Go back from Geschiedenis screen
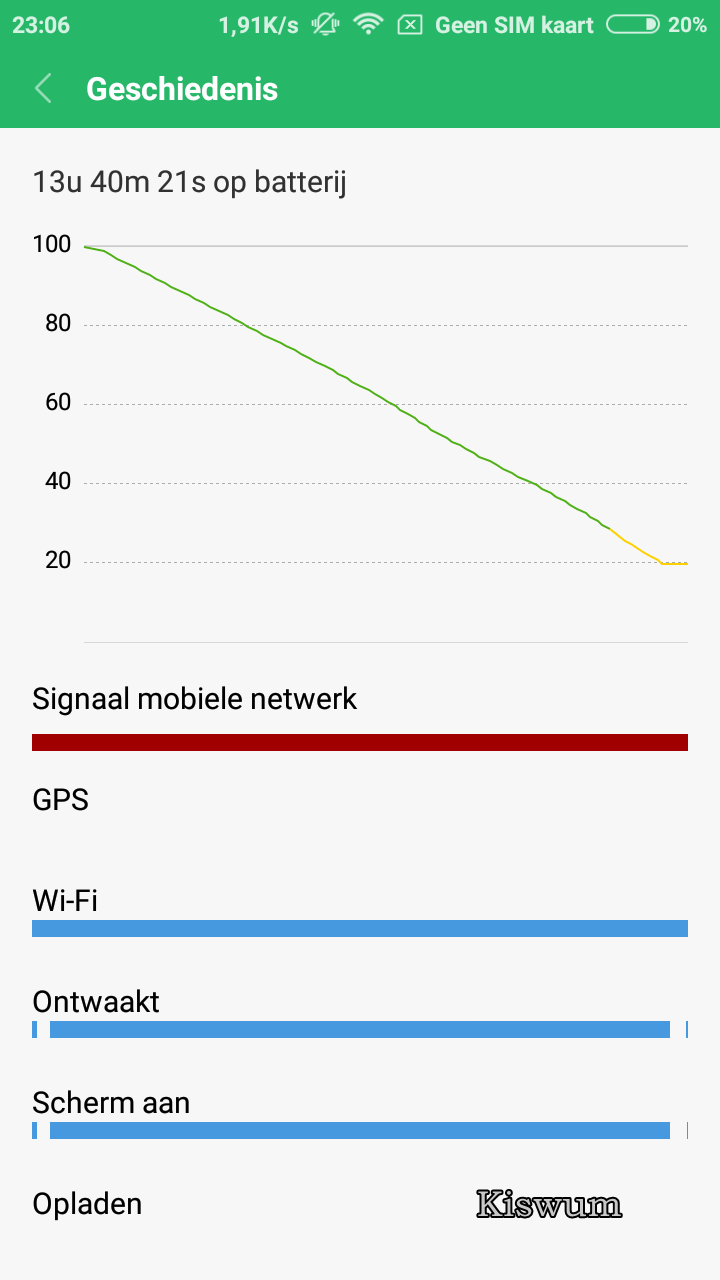 click(43, 89)
